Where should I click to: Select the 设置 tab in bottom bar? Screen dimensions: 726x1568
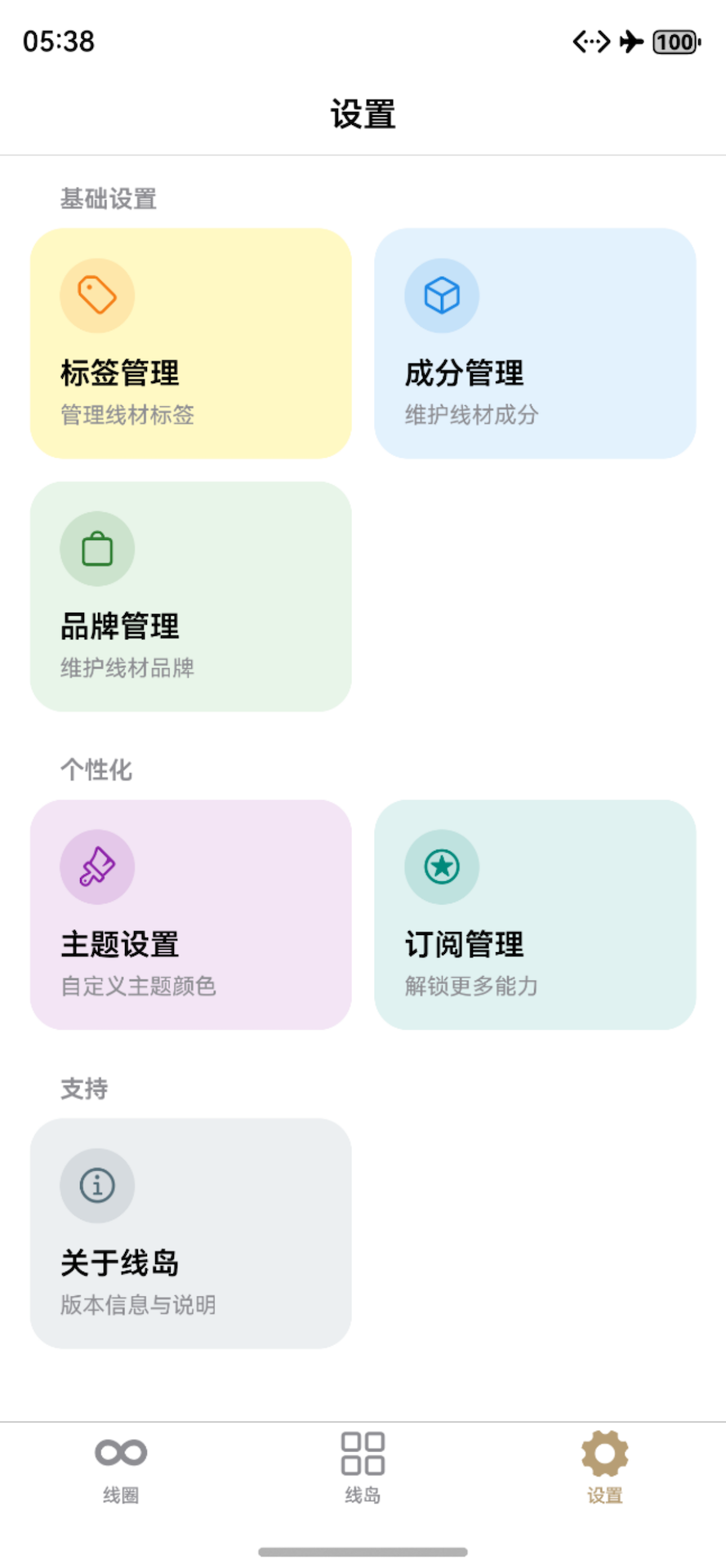point(604,1470)
